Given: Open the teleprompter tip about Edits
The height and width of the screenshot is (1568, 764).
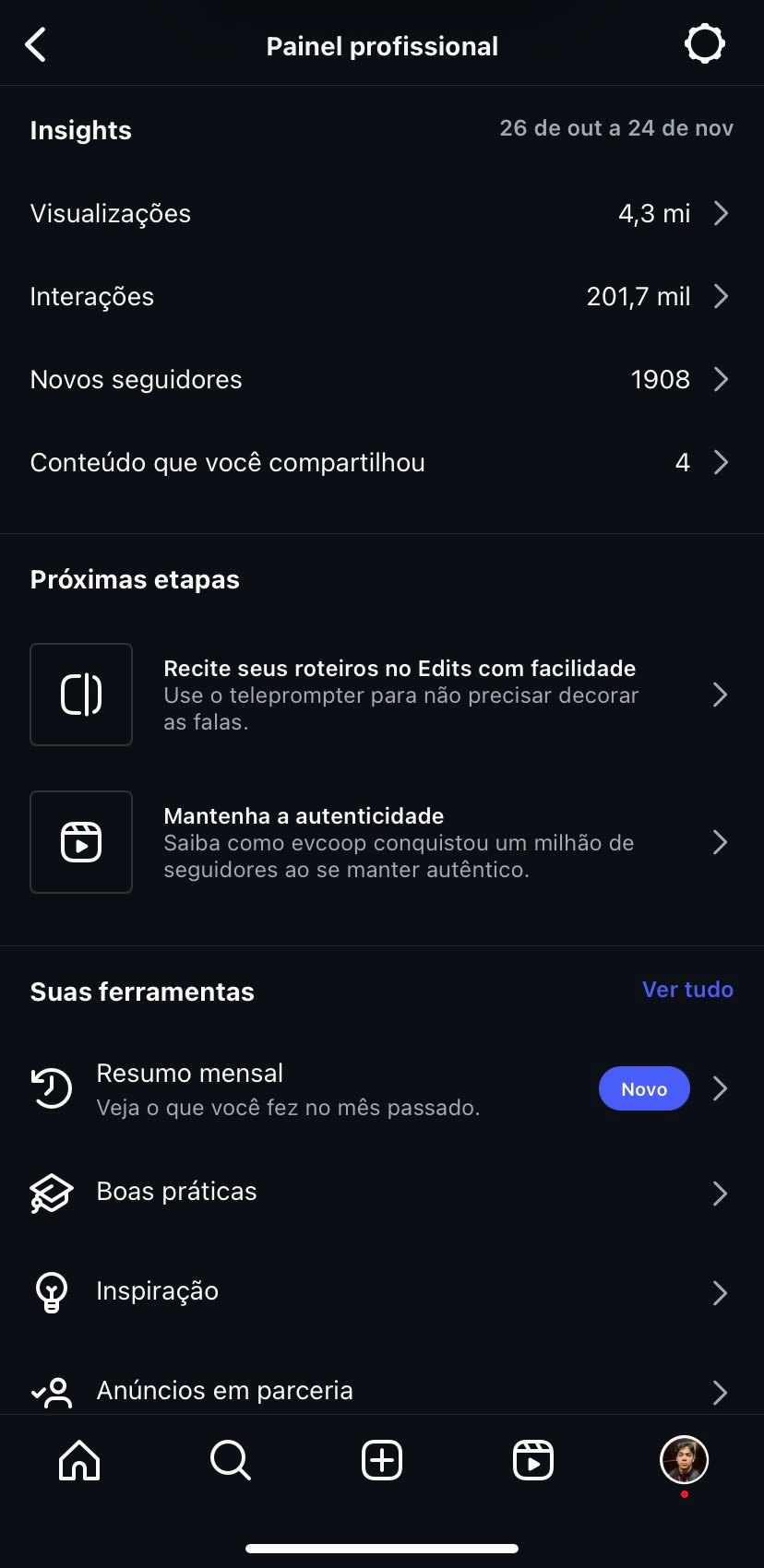Looking at the screenshot, I should (x=381, y=695).
